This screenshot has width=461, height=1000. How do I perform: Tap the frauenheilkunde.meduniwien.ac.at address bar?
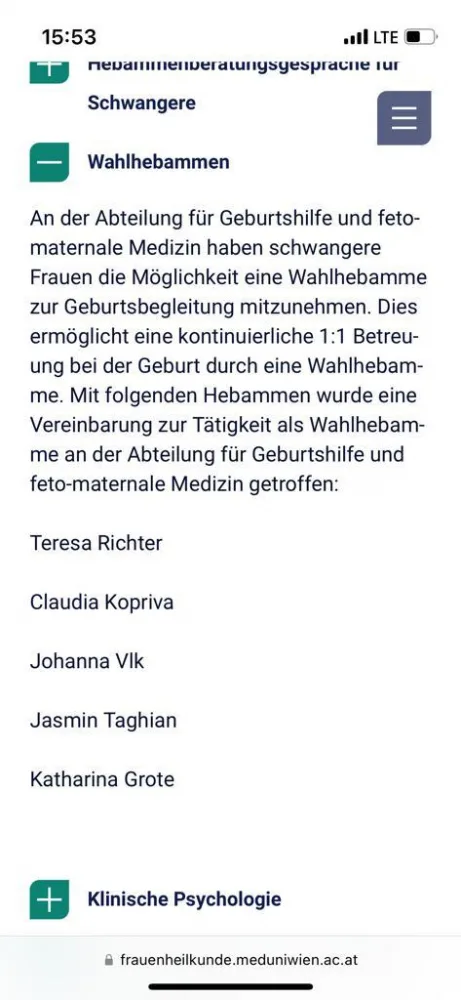click(x=230, y=959)
